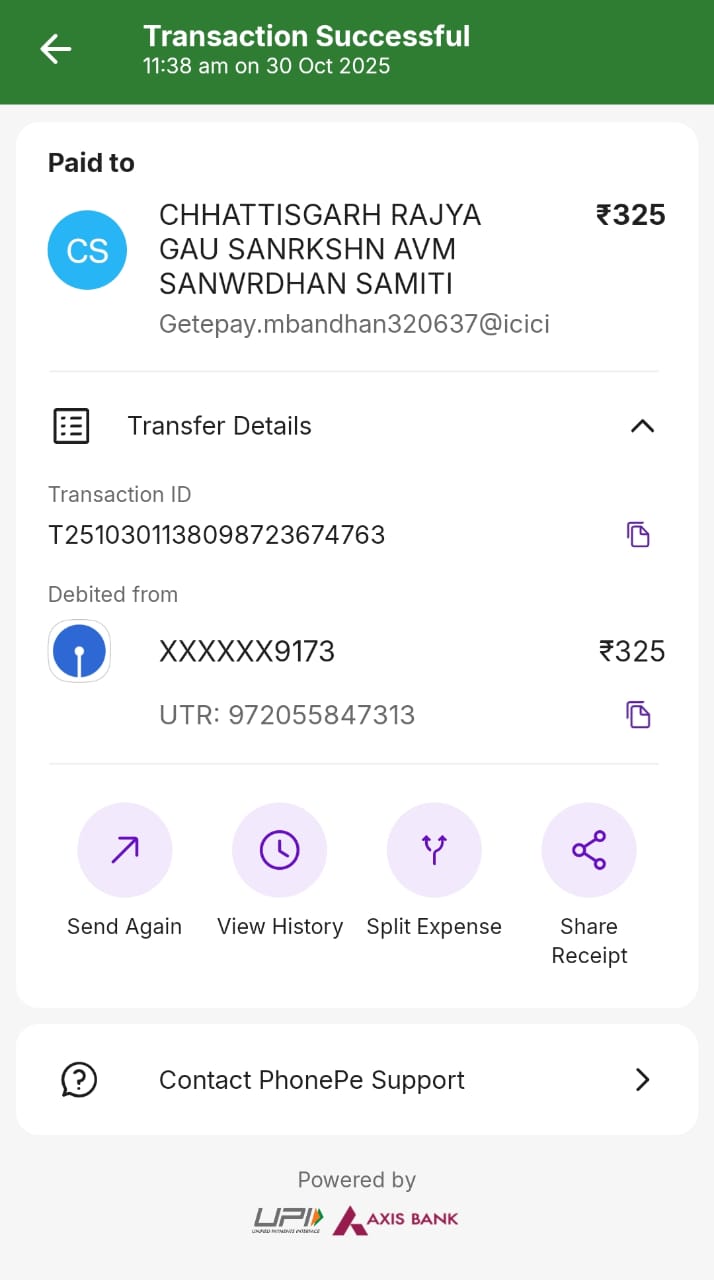Viewport: 714px width, 1280px height.
Task: Share Receipt of this transaction
Action: click(589, 850)
